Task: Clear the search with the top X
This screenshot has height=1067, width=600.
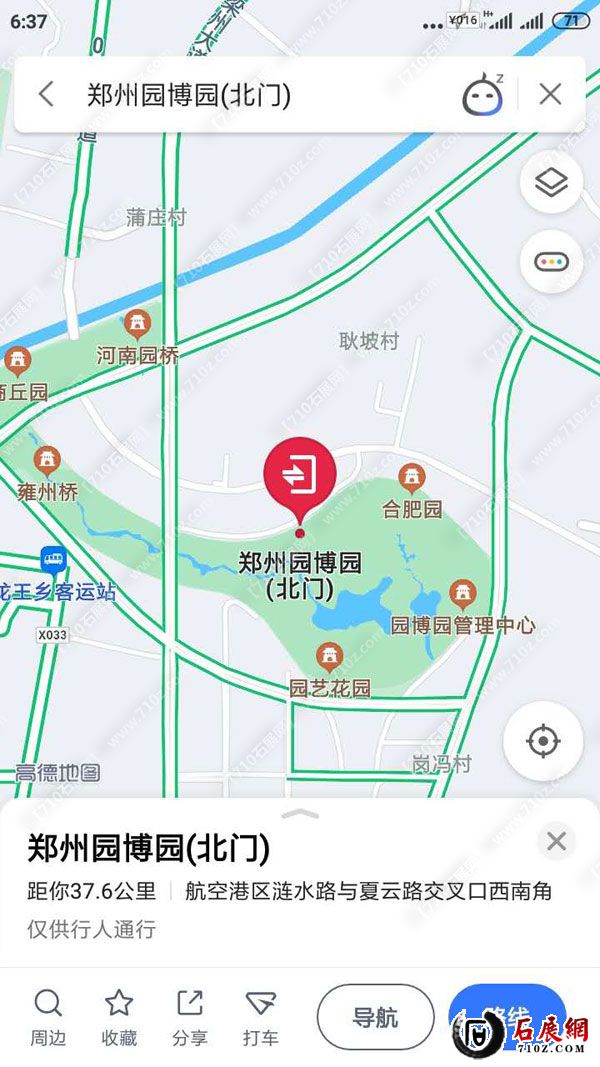Action: [550, 95]
